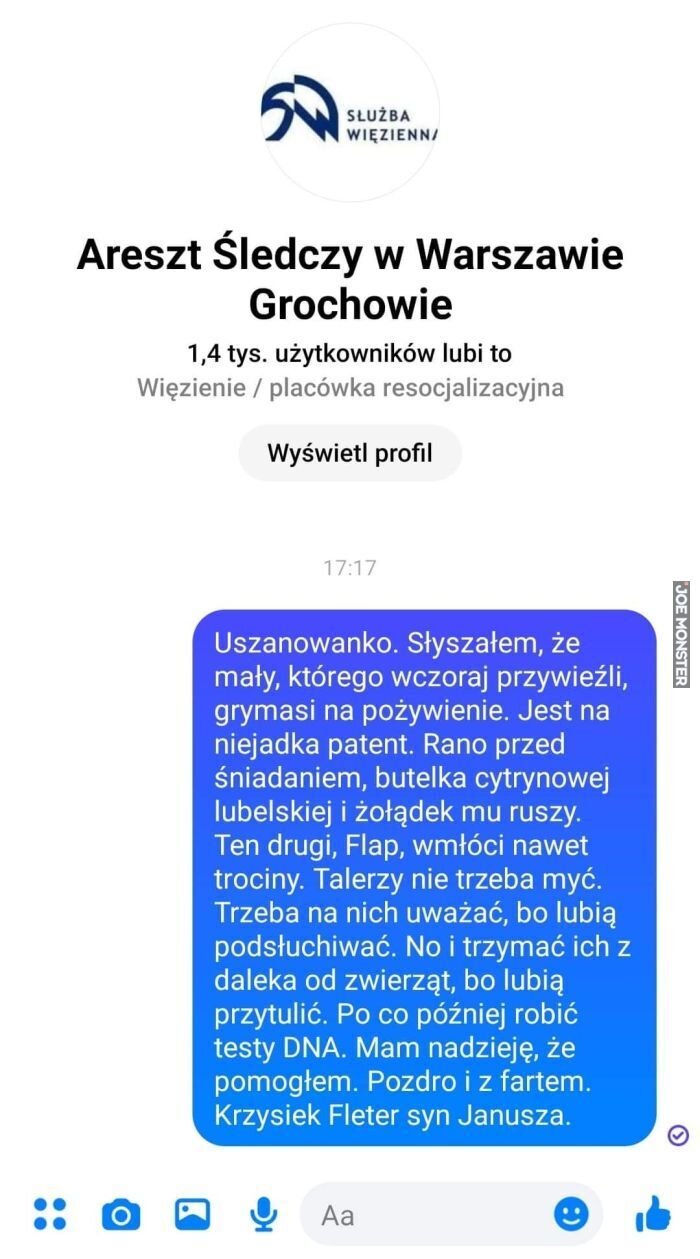Open the camera to take a photo
The image size is (700, 1259).
click(x=121, y=1215)
